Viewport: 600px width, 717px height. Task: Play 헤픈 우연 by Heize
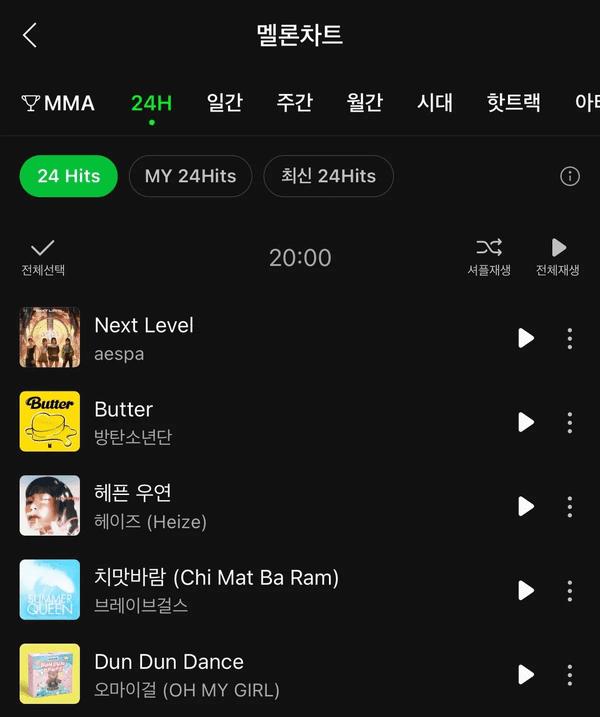526,506
